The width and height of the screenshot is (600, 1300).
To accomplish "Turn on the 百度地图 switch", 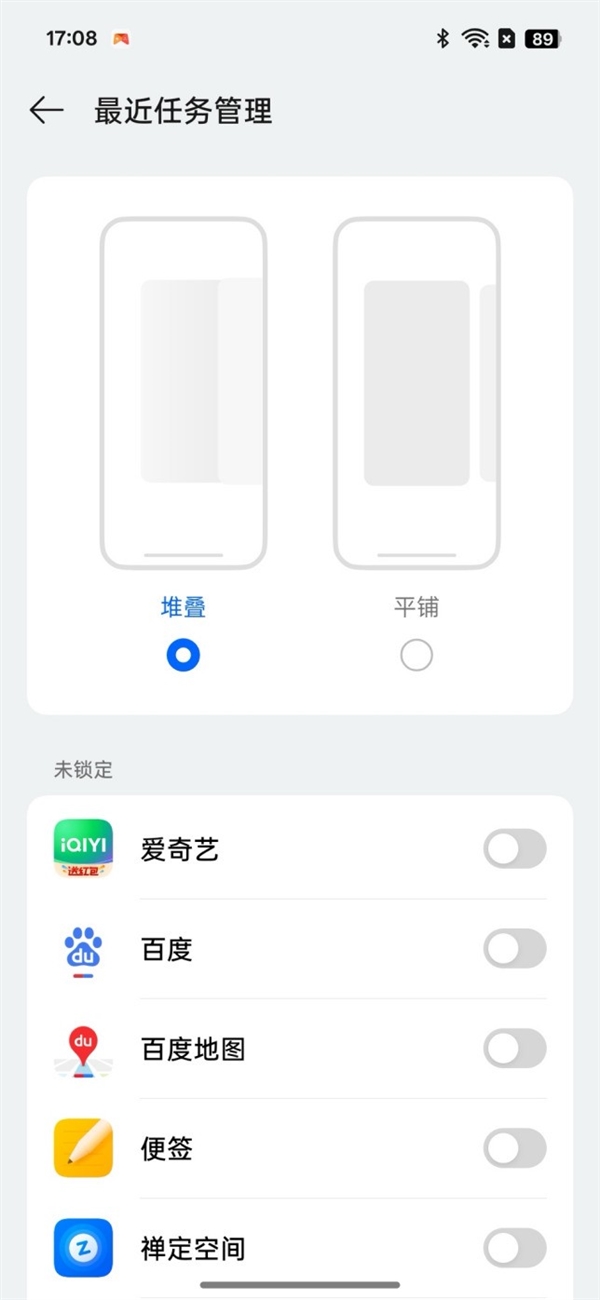I will (515, 1049).
